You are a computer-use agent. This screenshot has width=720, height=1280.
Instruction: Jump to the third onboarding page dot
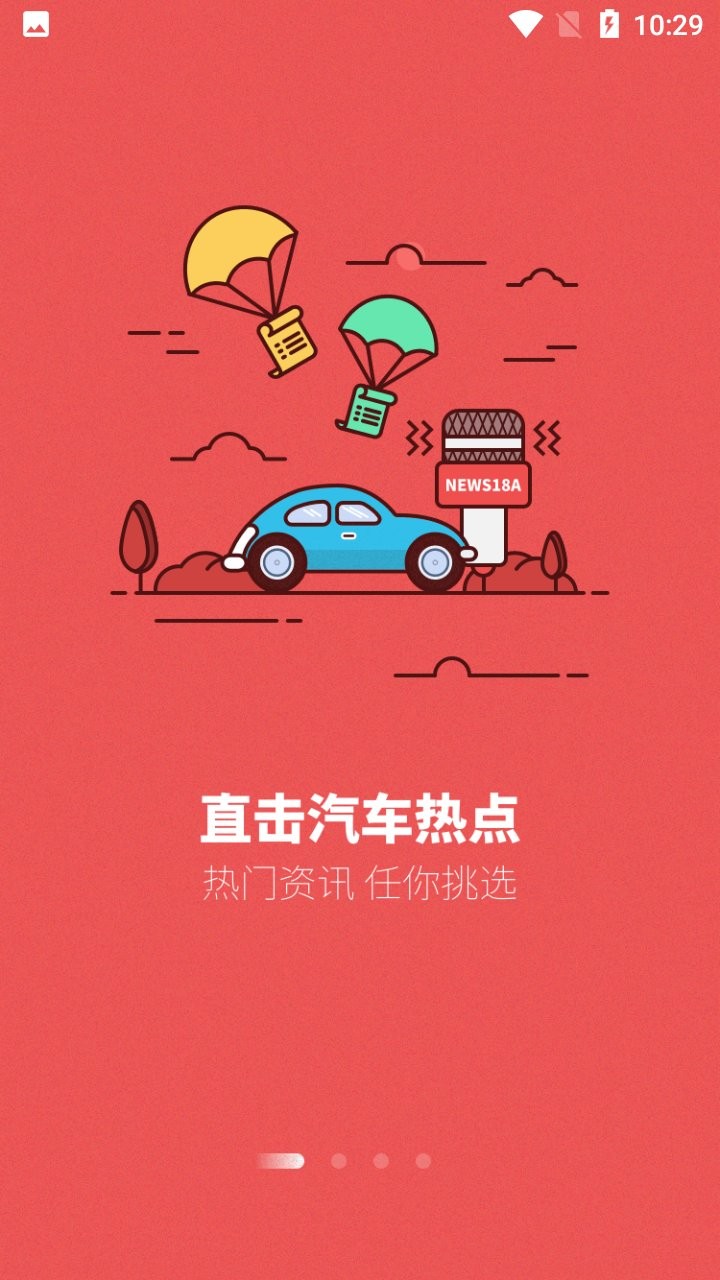click(381, 1161)
